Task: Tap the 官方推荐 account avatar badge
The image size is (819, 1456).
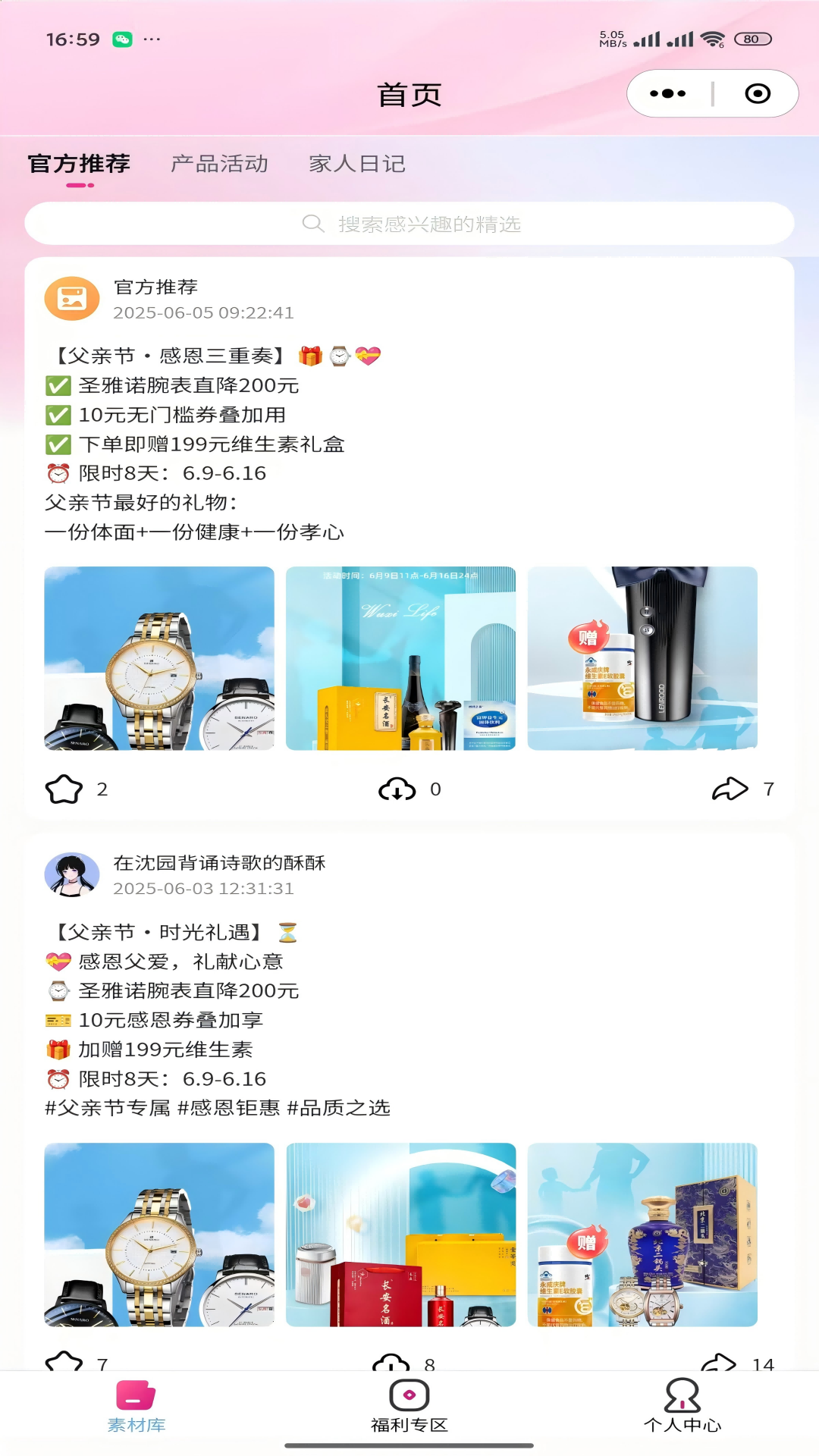Action: coord(72,299)
